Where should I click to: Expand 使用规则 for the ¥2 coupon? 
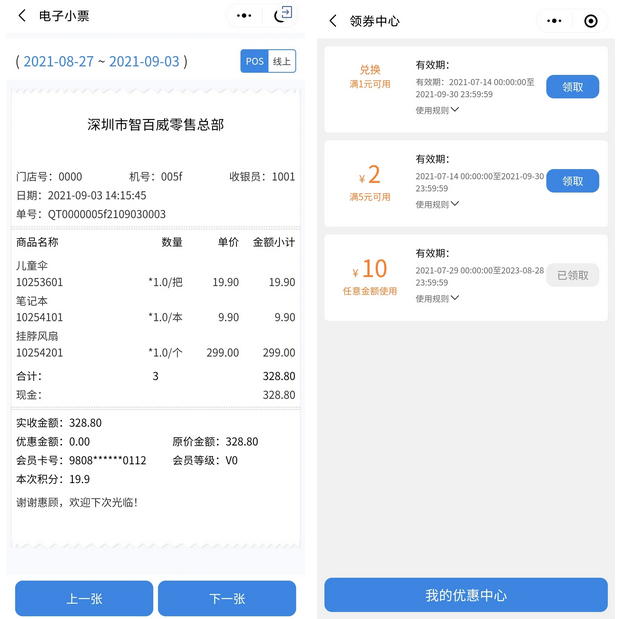[437, 204]
